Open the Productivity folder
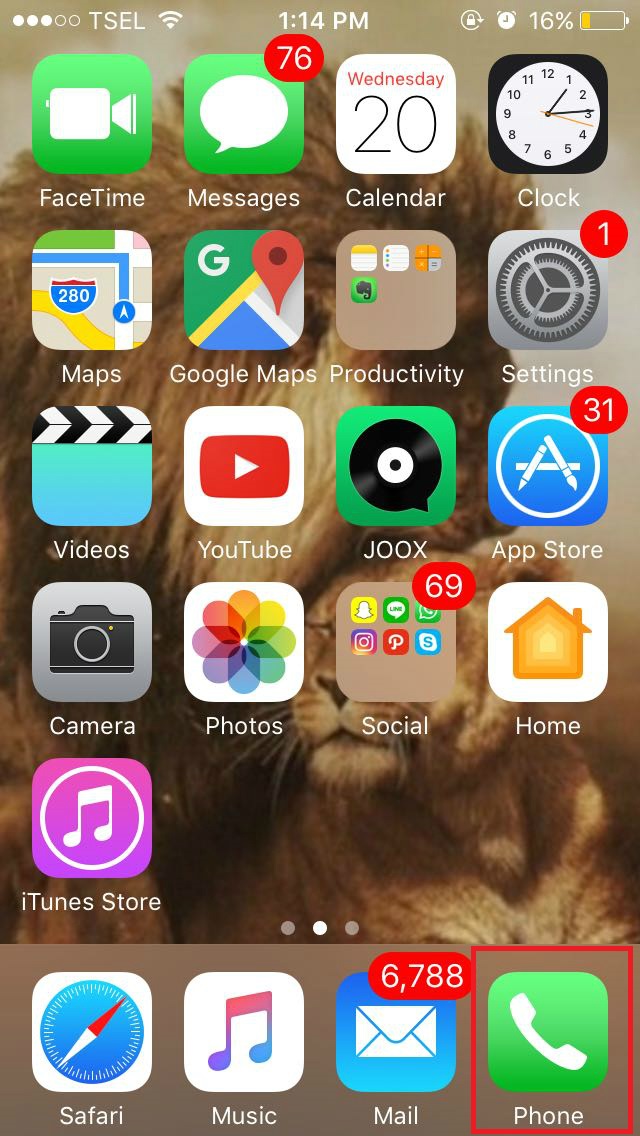640x1136 pixels. pyautogui.click(x=396, y=290)
